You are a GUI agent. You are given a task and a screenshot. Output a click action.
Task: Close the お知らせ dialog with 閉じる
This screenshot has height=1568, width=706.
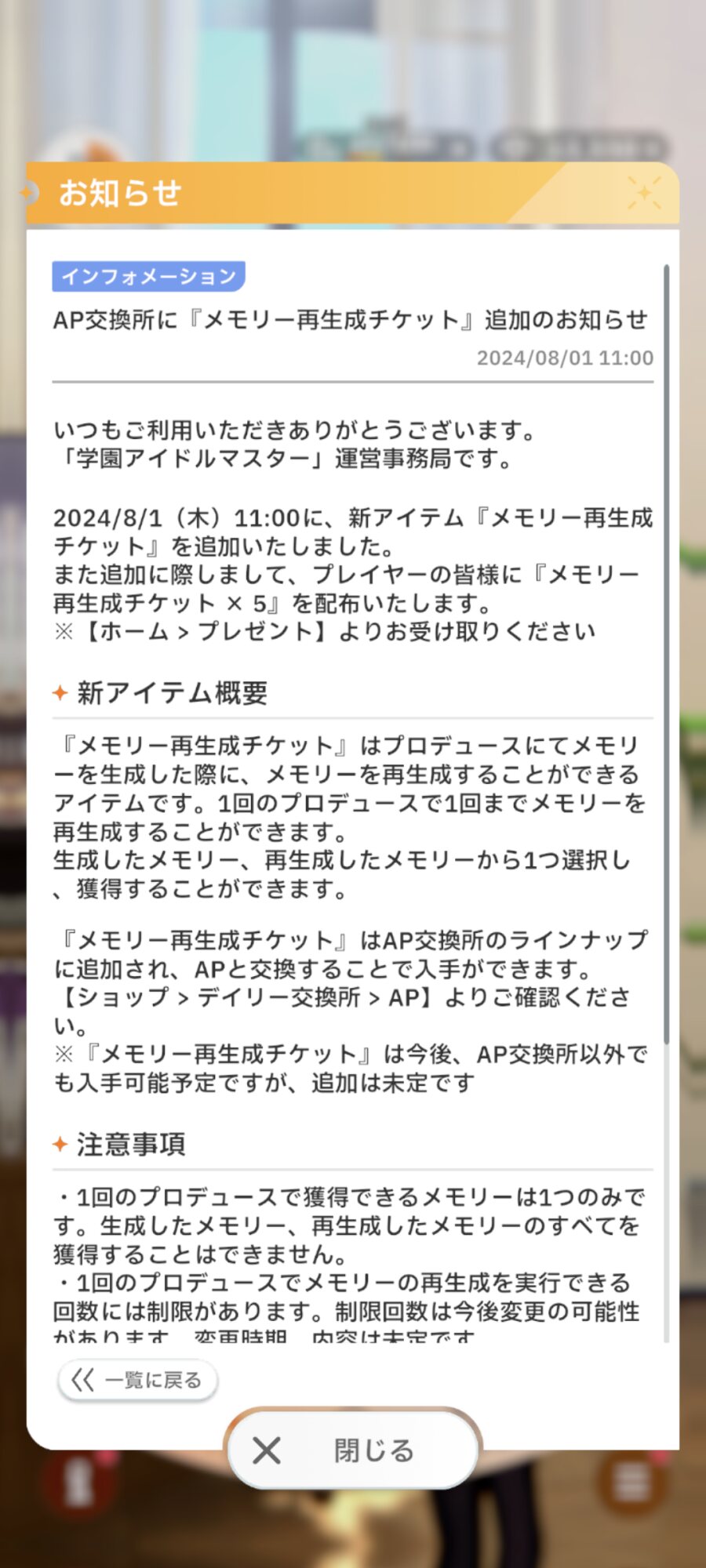point(354,1450)
